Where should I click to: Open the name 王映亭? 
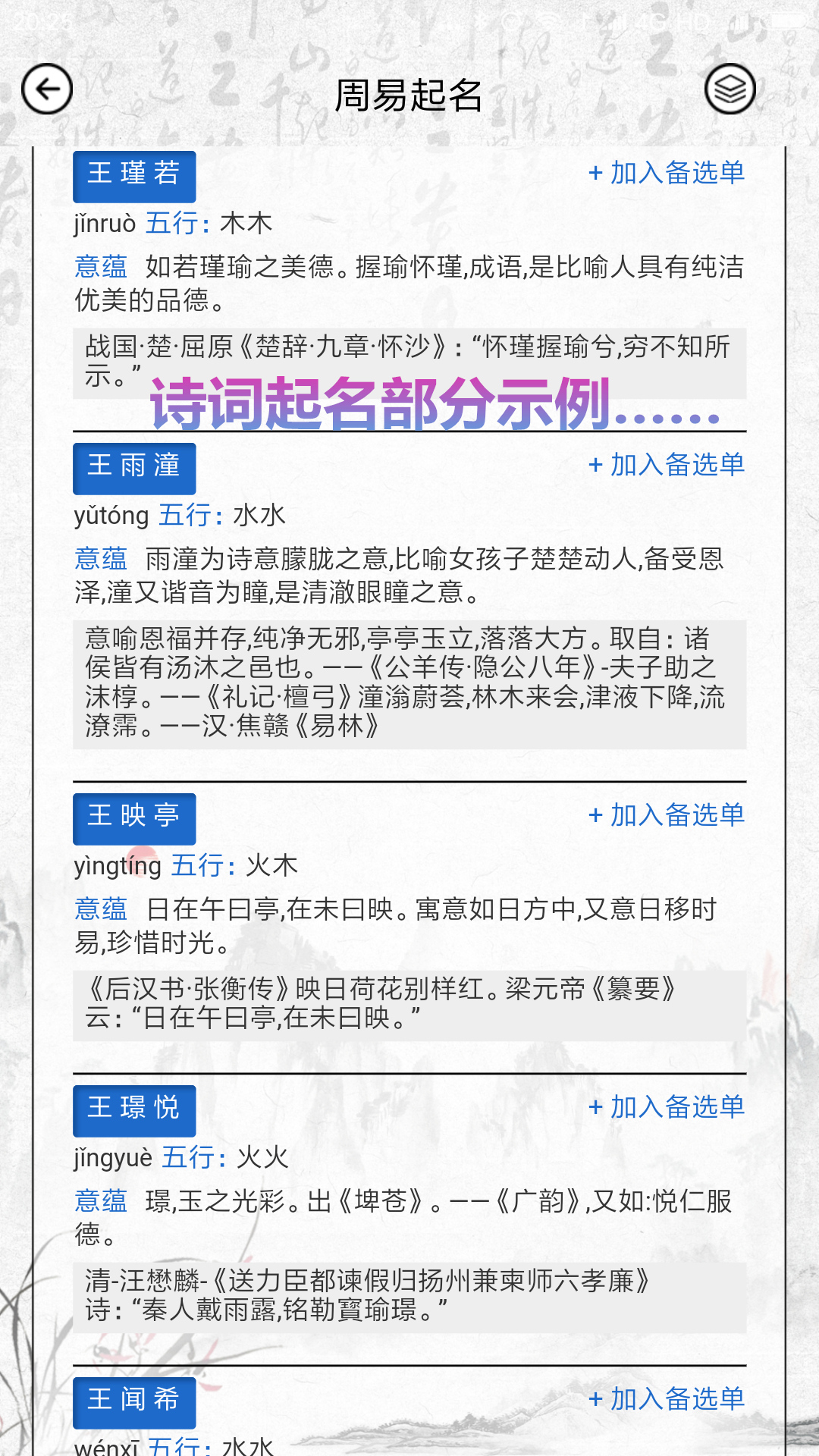134,817
